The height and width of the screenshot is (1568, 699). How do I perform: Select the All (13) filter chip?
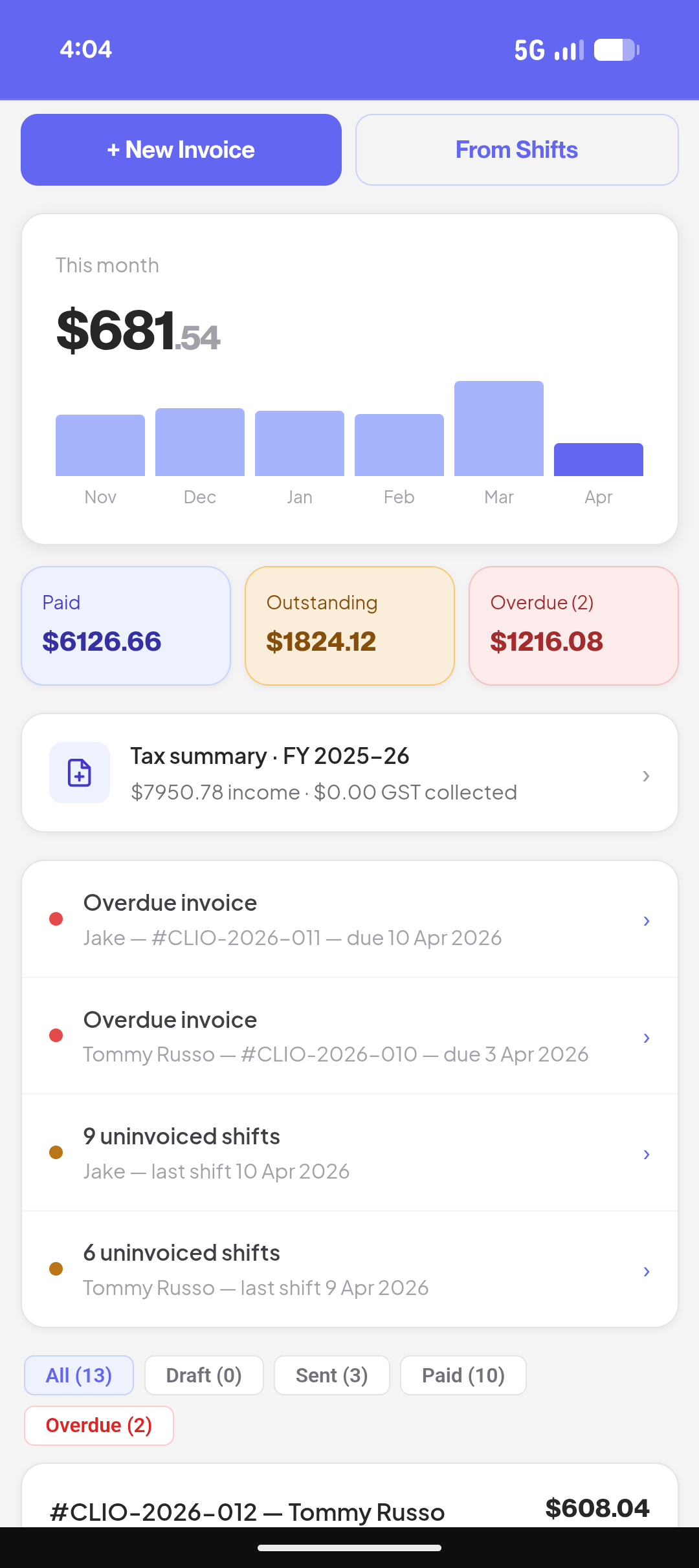78,1375
